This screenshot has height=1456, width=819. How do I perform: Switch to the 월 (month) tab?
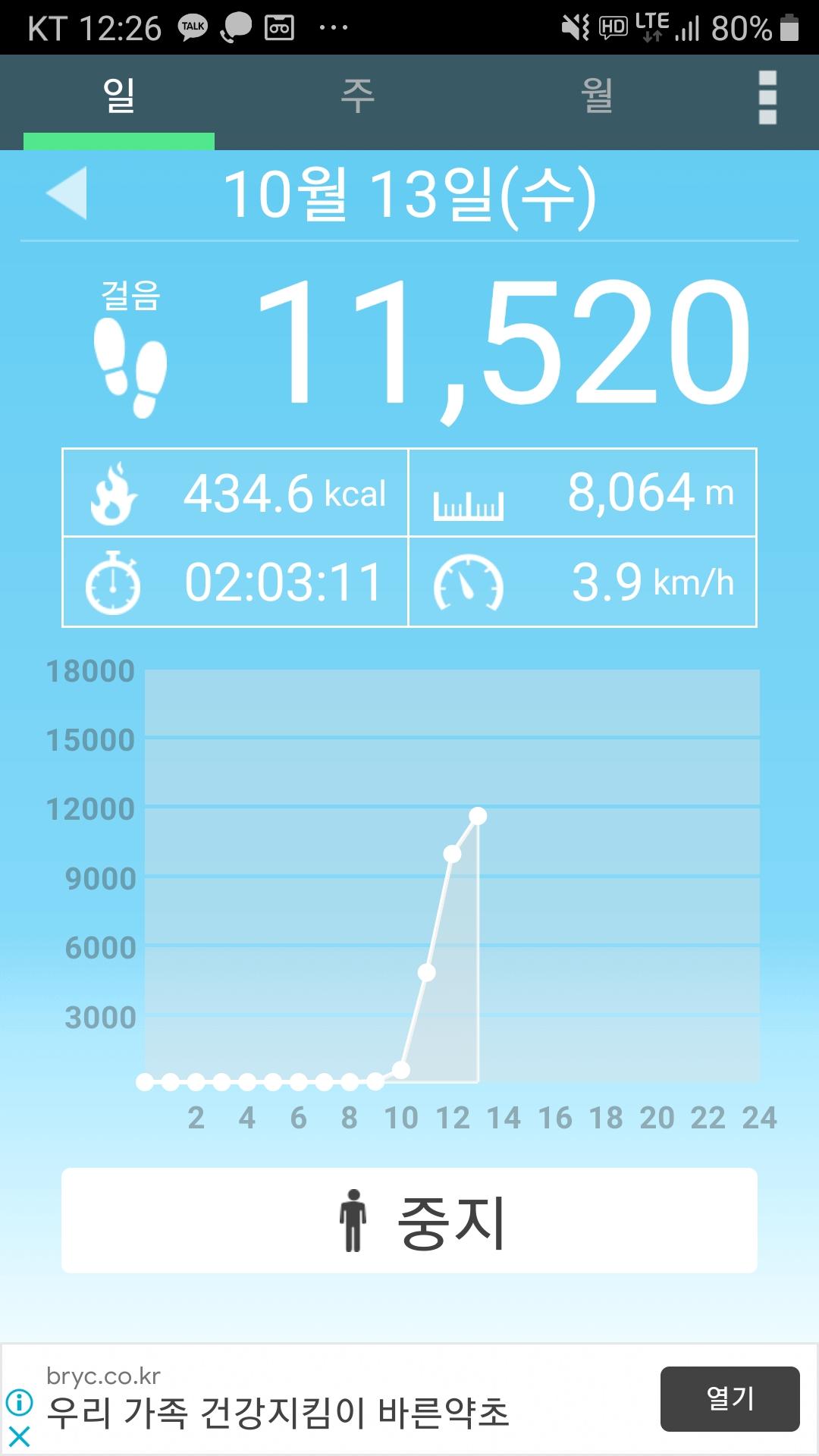[597, 97]
